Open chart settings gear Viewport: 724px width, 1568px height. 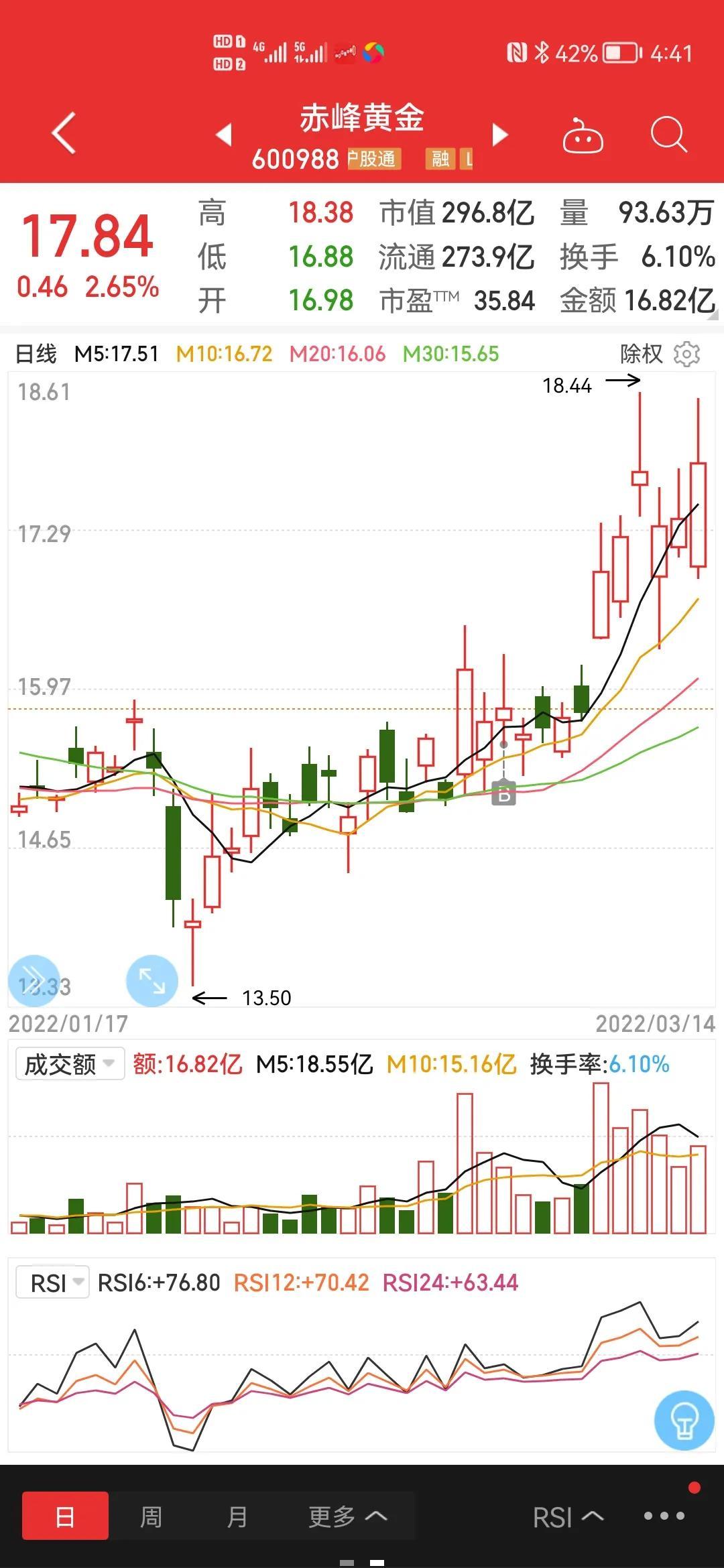(686, 353)
